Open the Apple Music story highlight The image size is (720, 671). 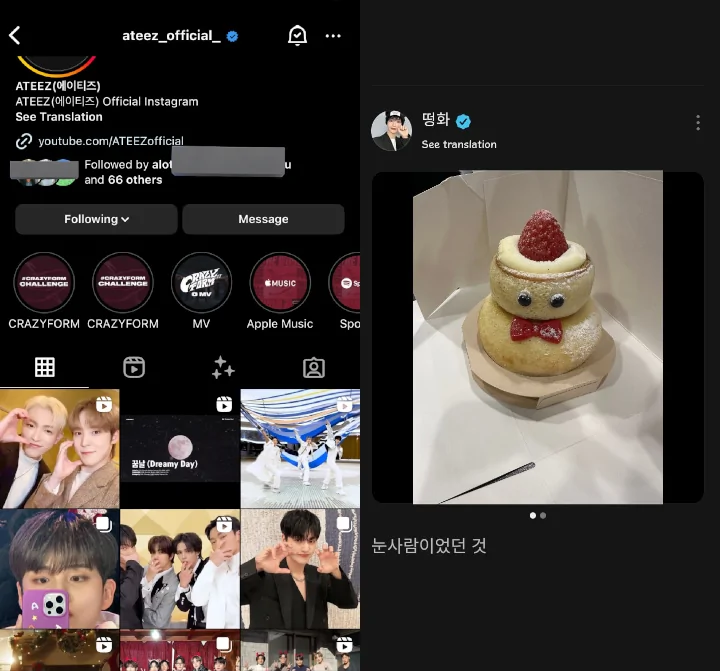pyautogui.click(x=279, y=283)
